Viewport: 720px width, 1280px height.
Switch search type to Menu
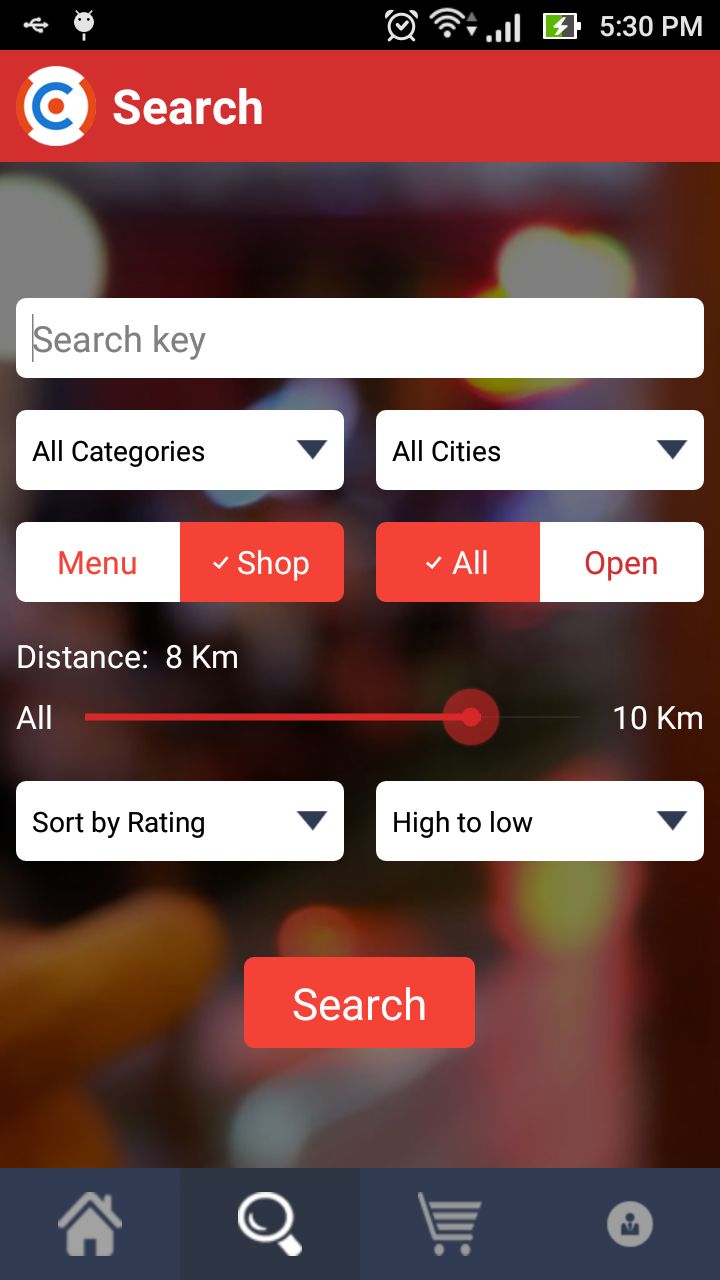[x=98, y=562]
